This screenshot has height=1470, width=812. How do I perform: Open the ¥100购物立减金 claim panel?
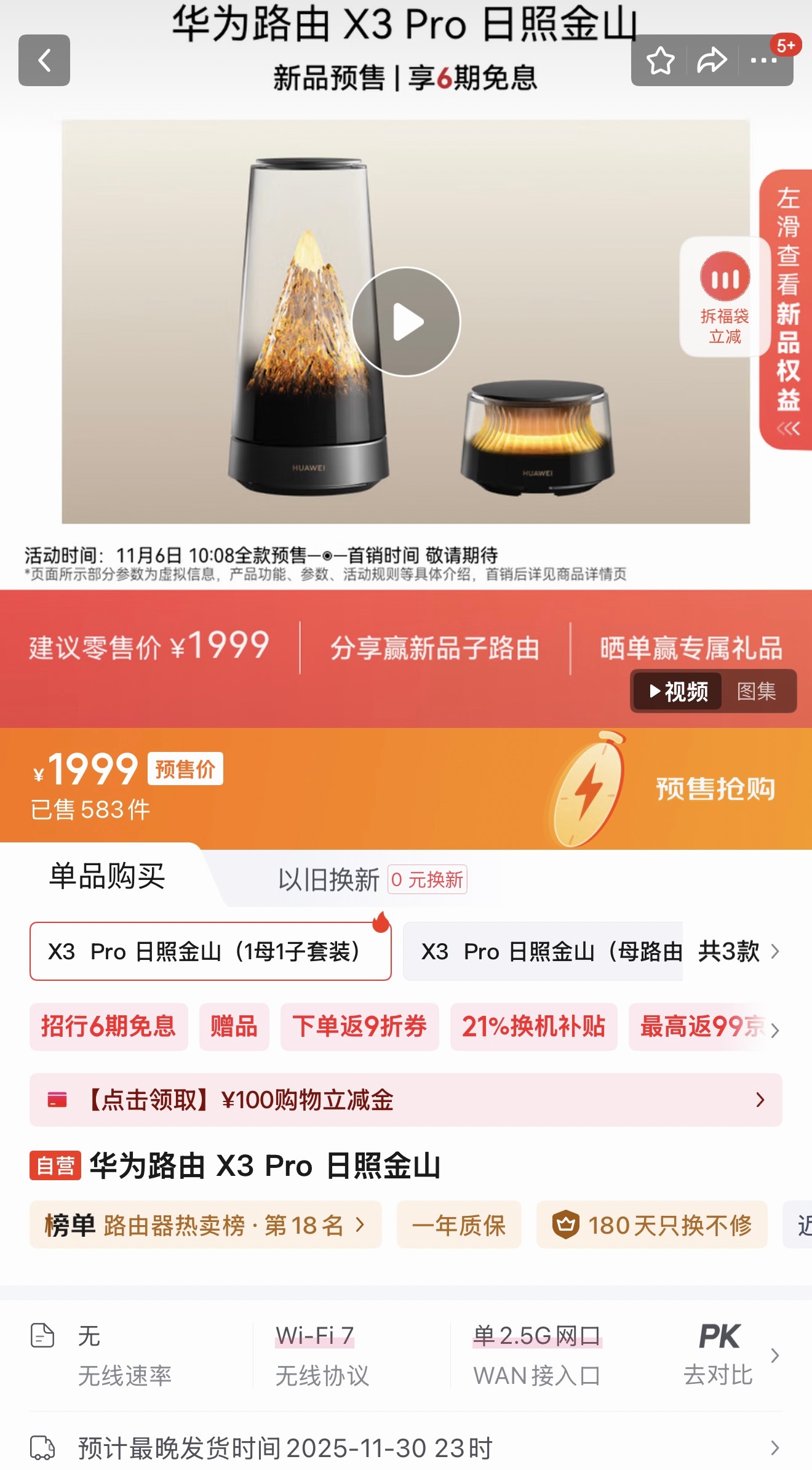406,1100
